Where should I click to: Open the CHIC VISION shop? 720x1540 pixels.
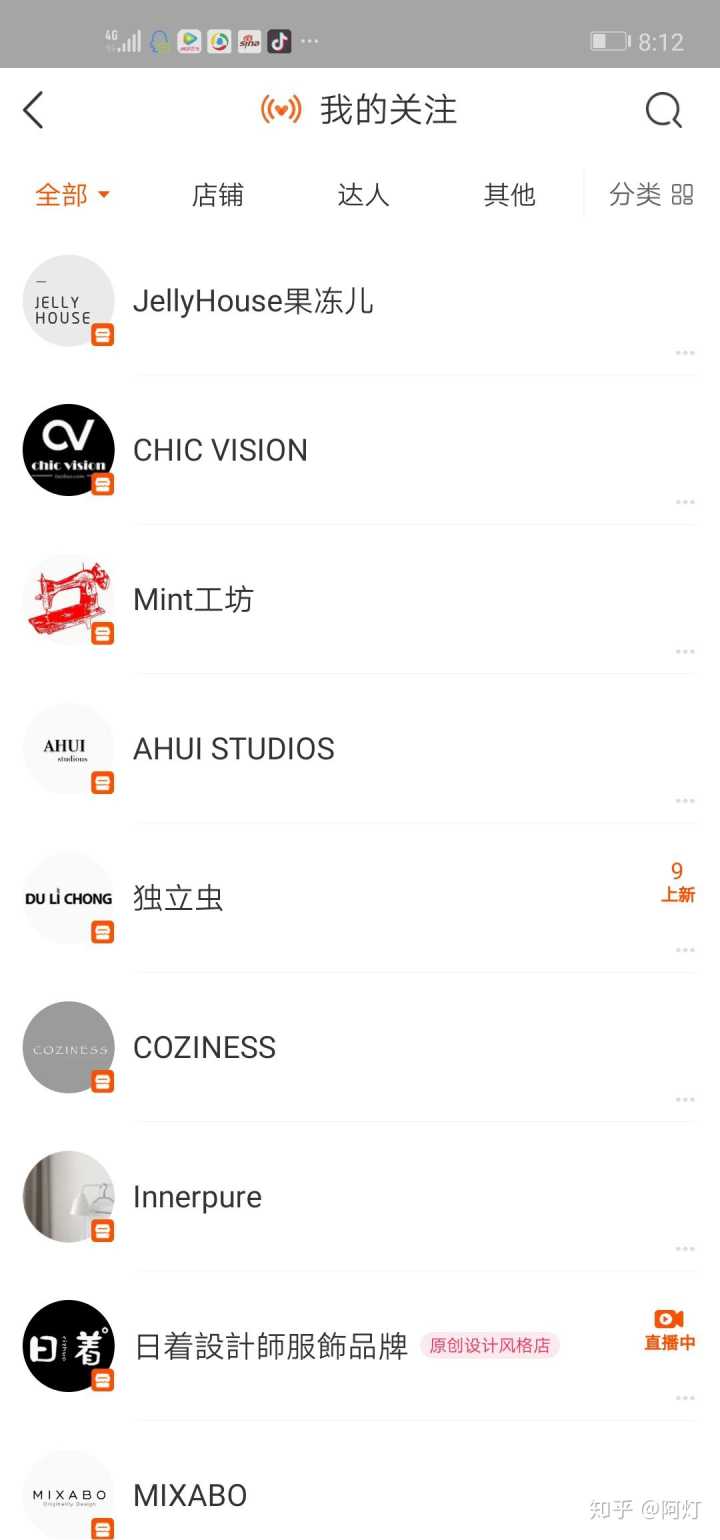[x=220, y=450]
